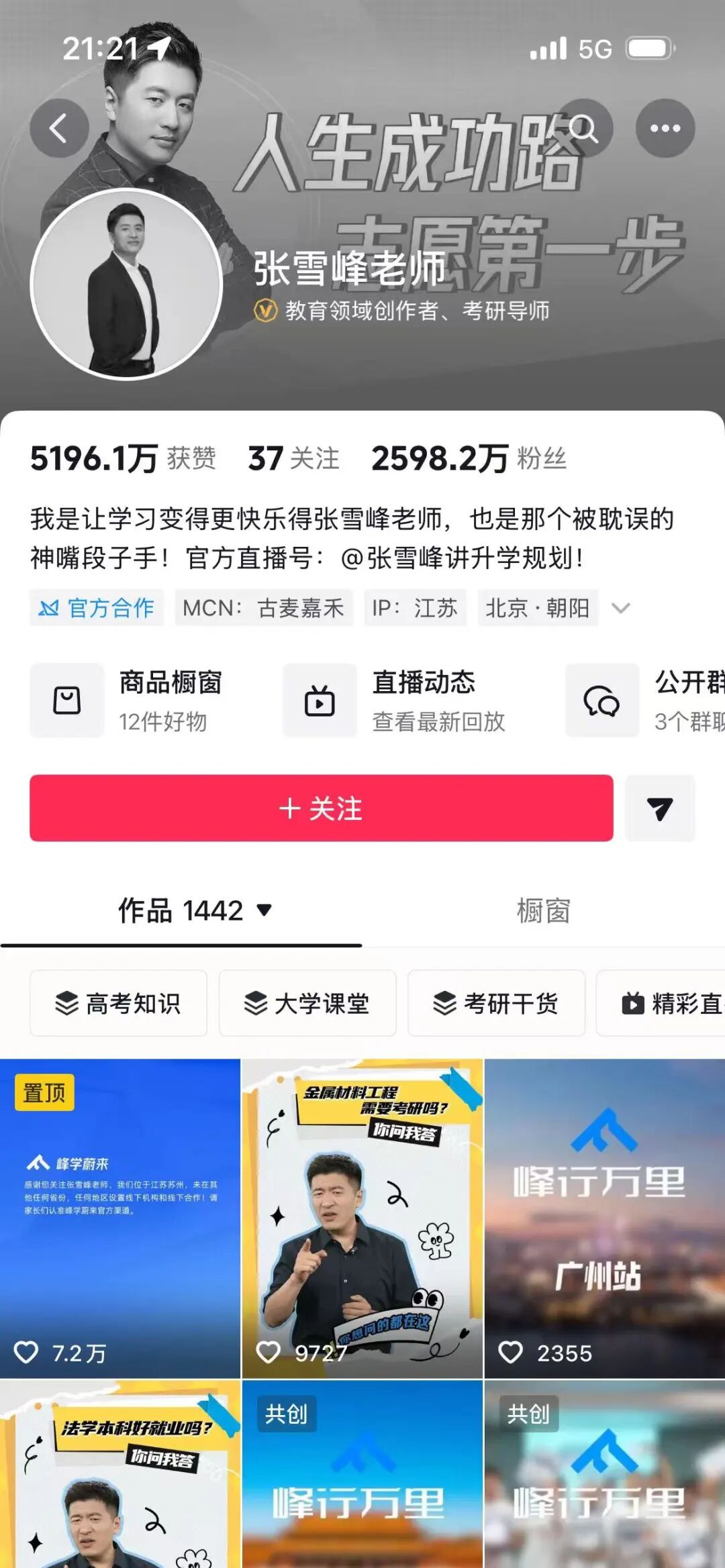Expand profile tags with the chevron

(621, 608)
